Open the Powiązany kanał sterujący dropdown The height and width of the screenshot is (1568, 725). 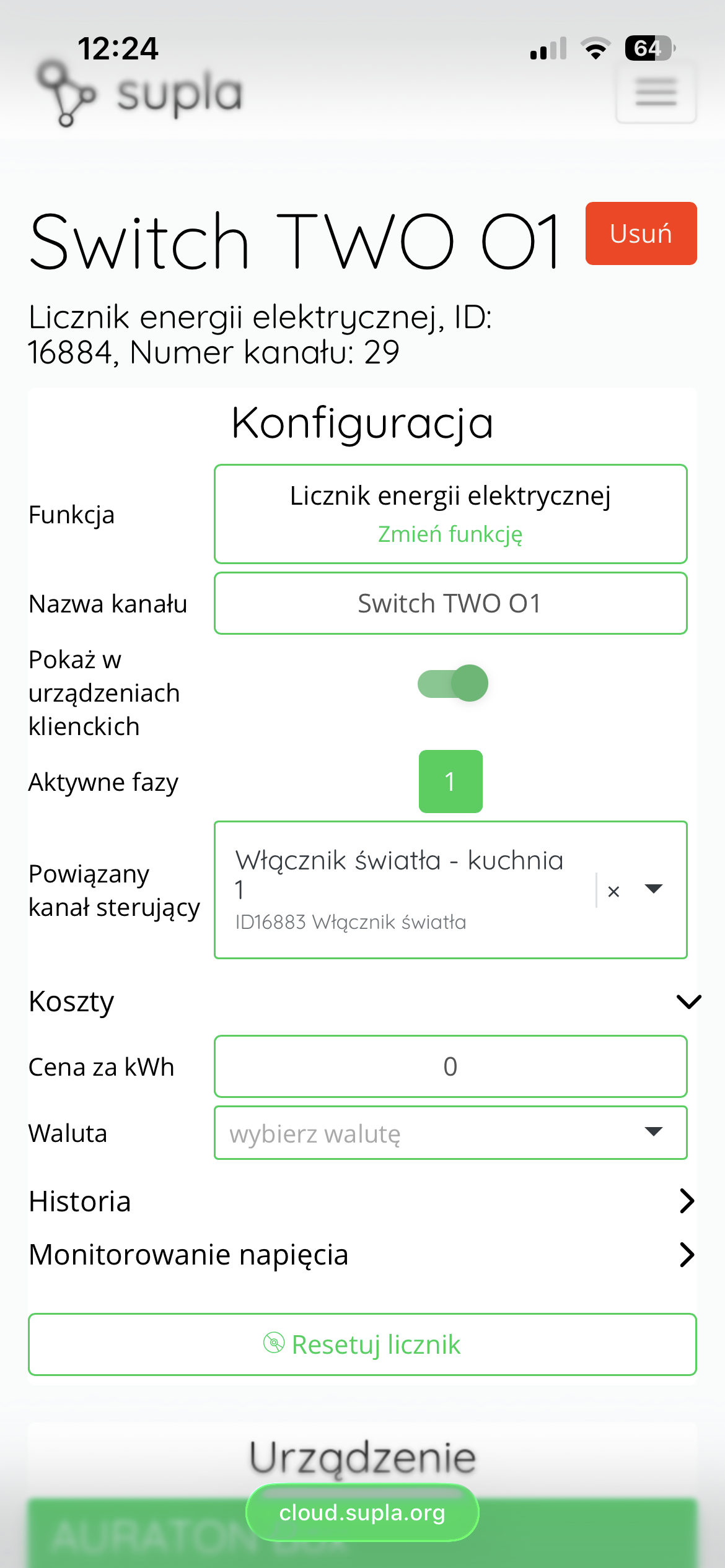(654, 889)
